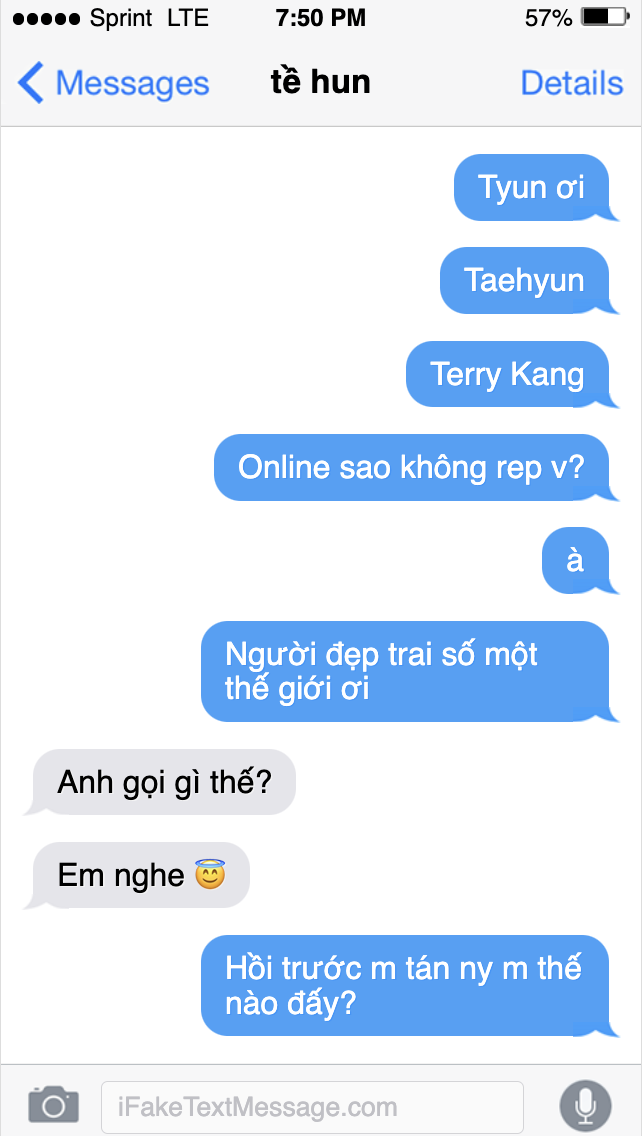
Task: Start voice dictation with the microphone
Action: (585, 1106)
